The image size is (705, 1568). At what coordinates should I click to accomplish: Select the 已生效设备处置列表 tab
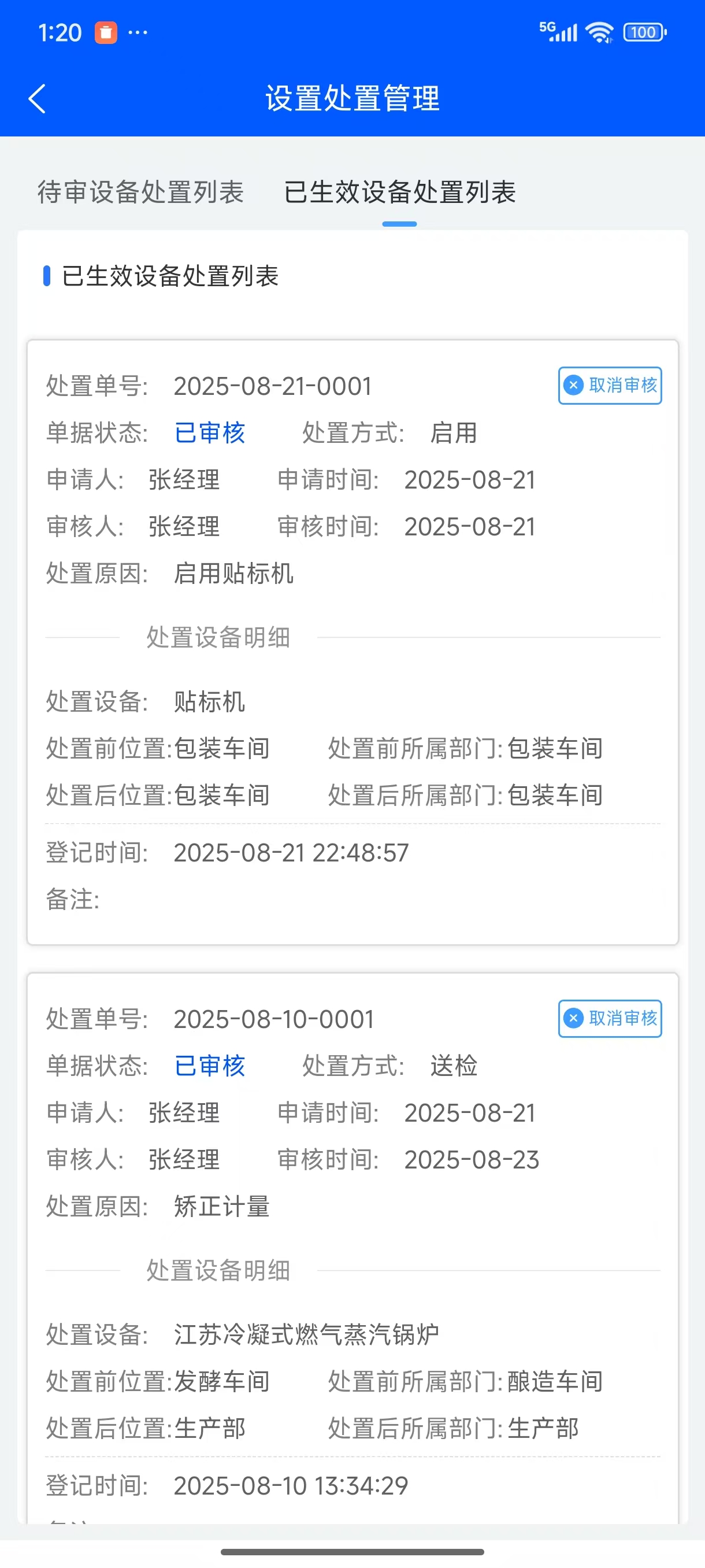(x=400, y=193)
